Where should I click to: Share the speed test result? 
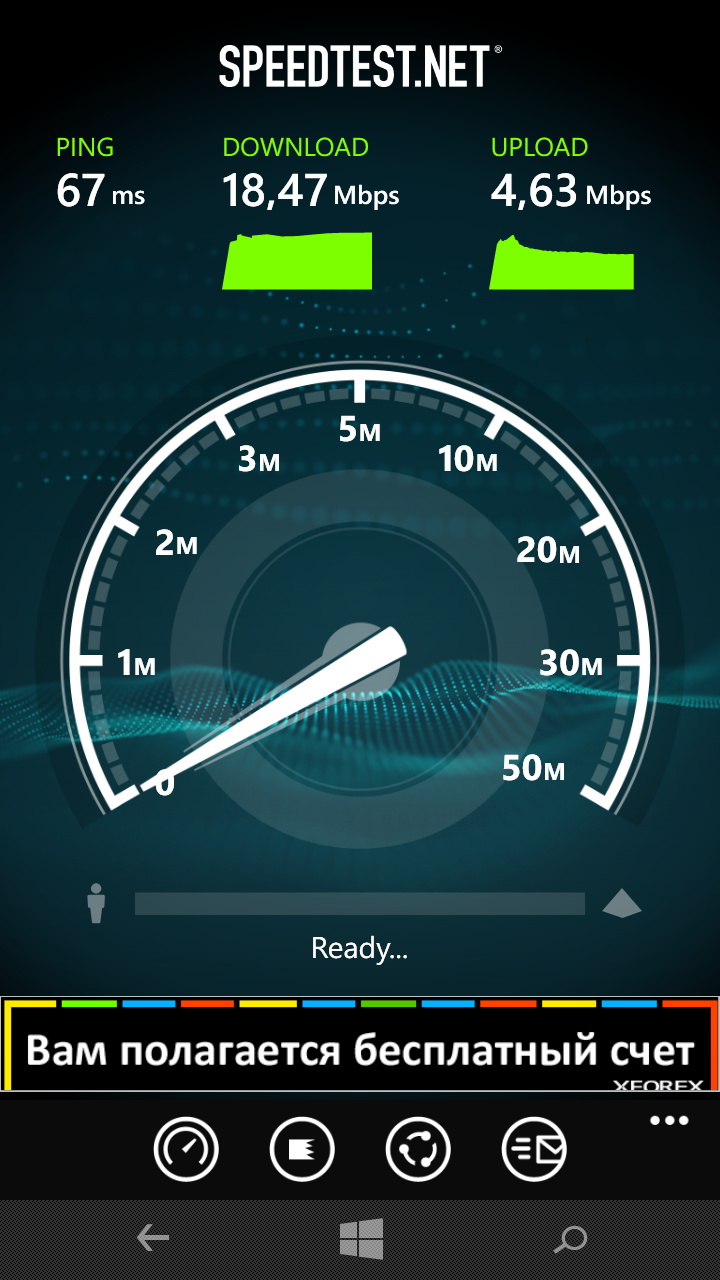(x=418, y=1149)
